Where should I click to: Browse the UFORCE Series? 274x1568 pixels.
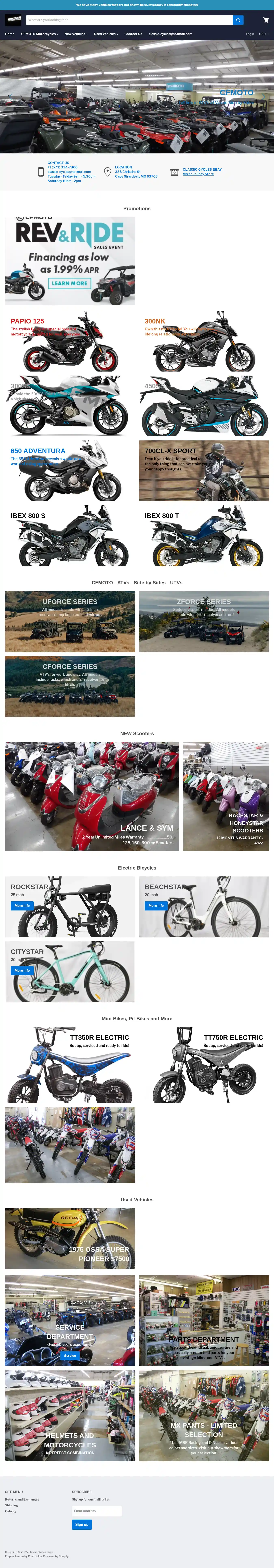point(70,621)
